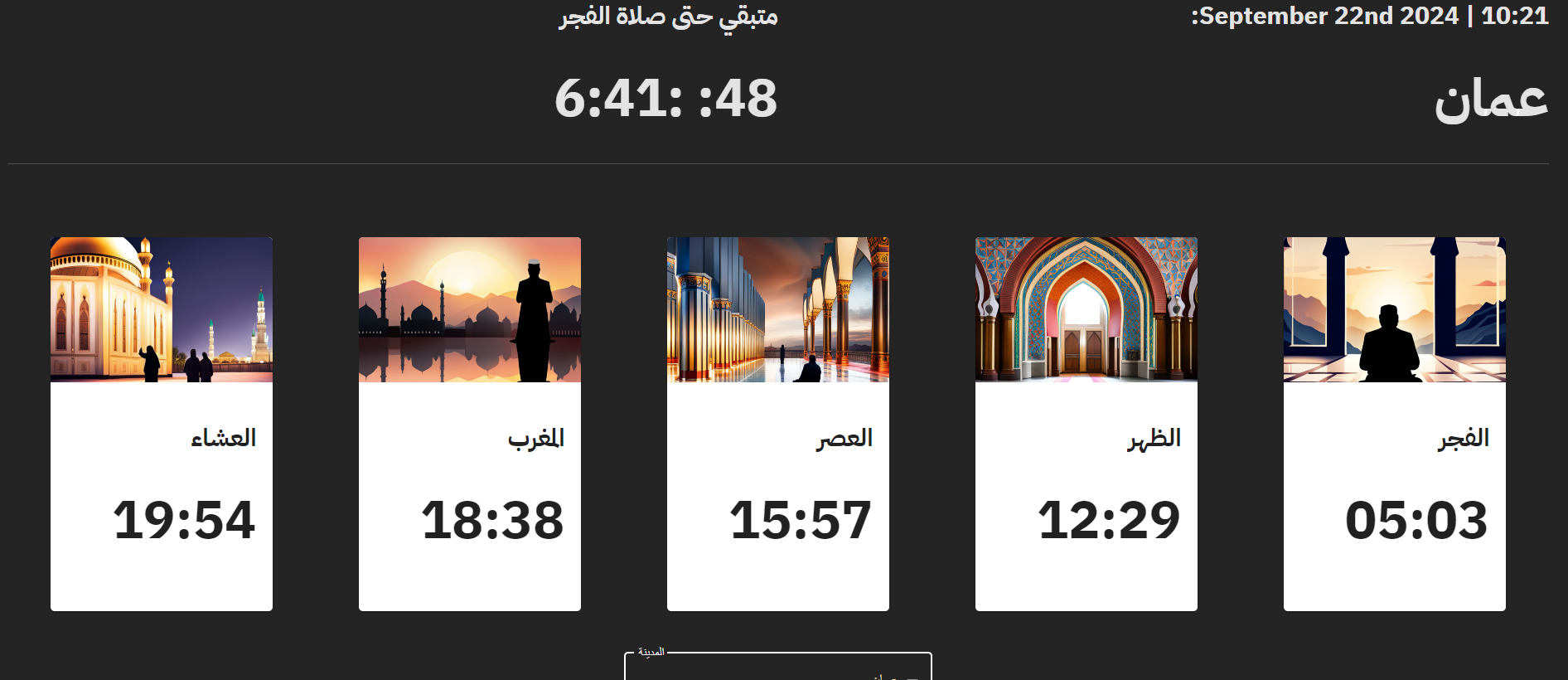Open the المدينة city dropdown
This screenshot has width=1568, height=680.
tap(777, 670)
